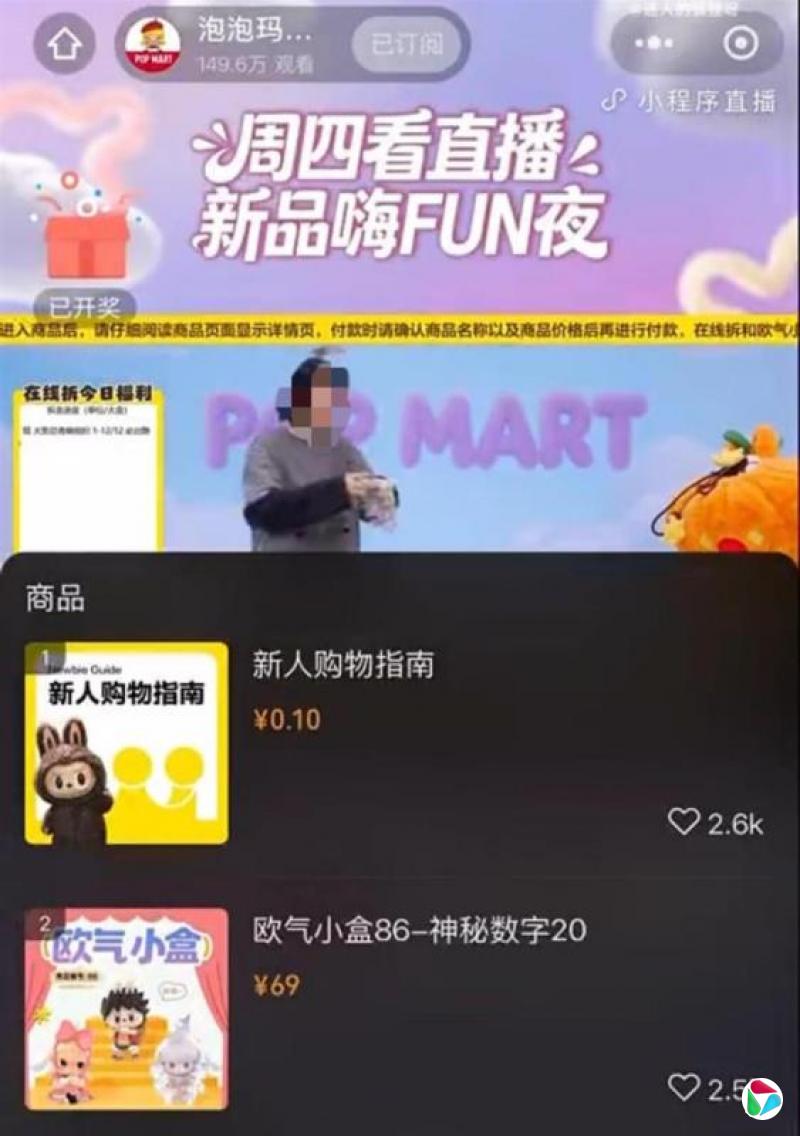Like the 新人购物指南 item
Image resolution: width=800 pixels, height=1136 pixels.
684,822
